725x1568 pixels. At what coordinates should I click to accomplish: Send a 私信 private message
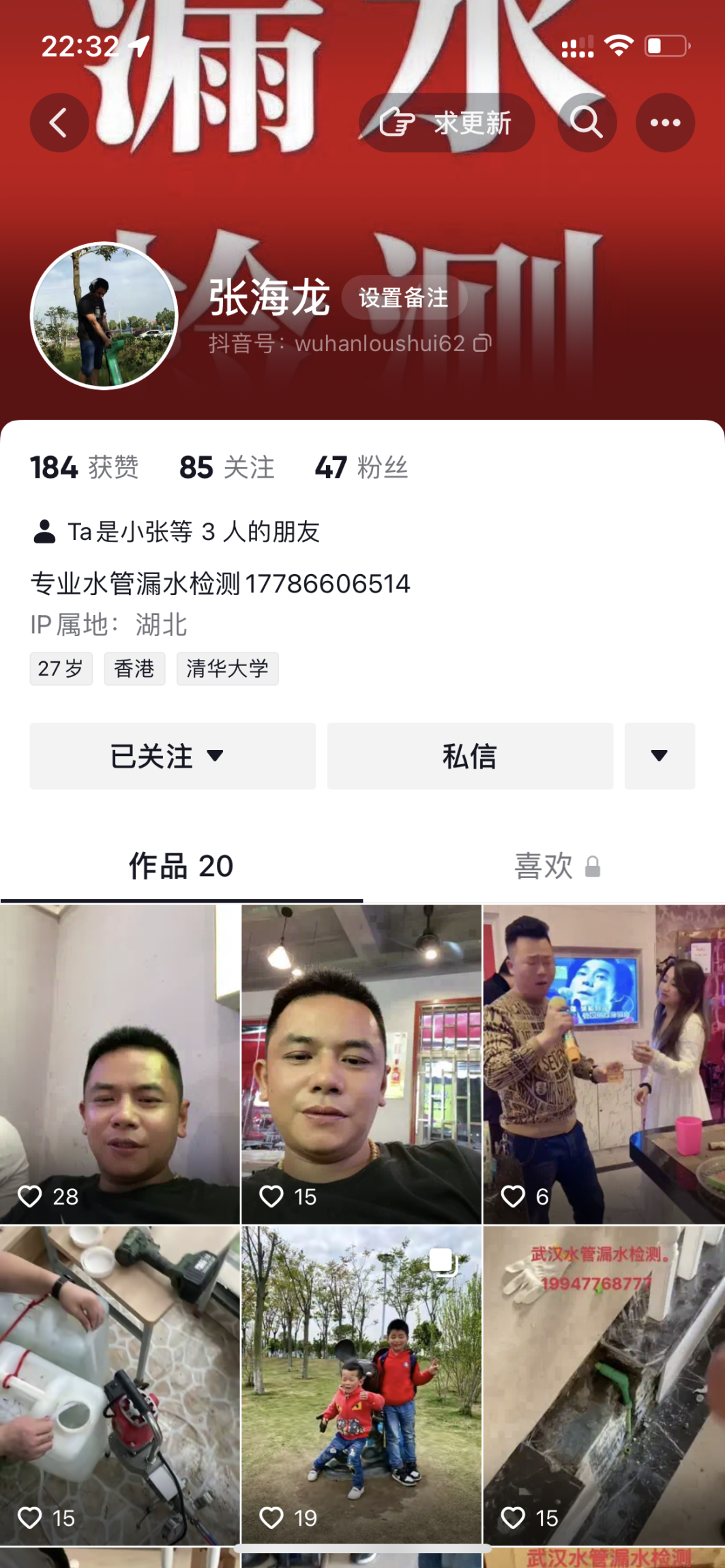(x=470, y=756)
